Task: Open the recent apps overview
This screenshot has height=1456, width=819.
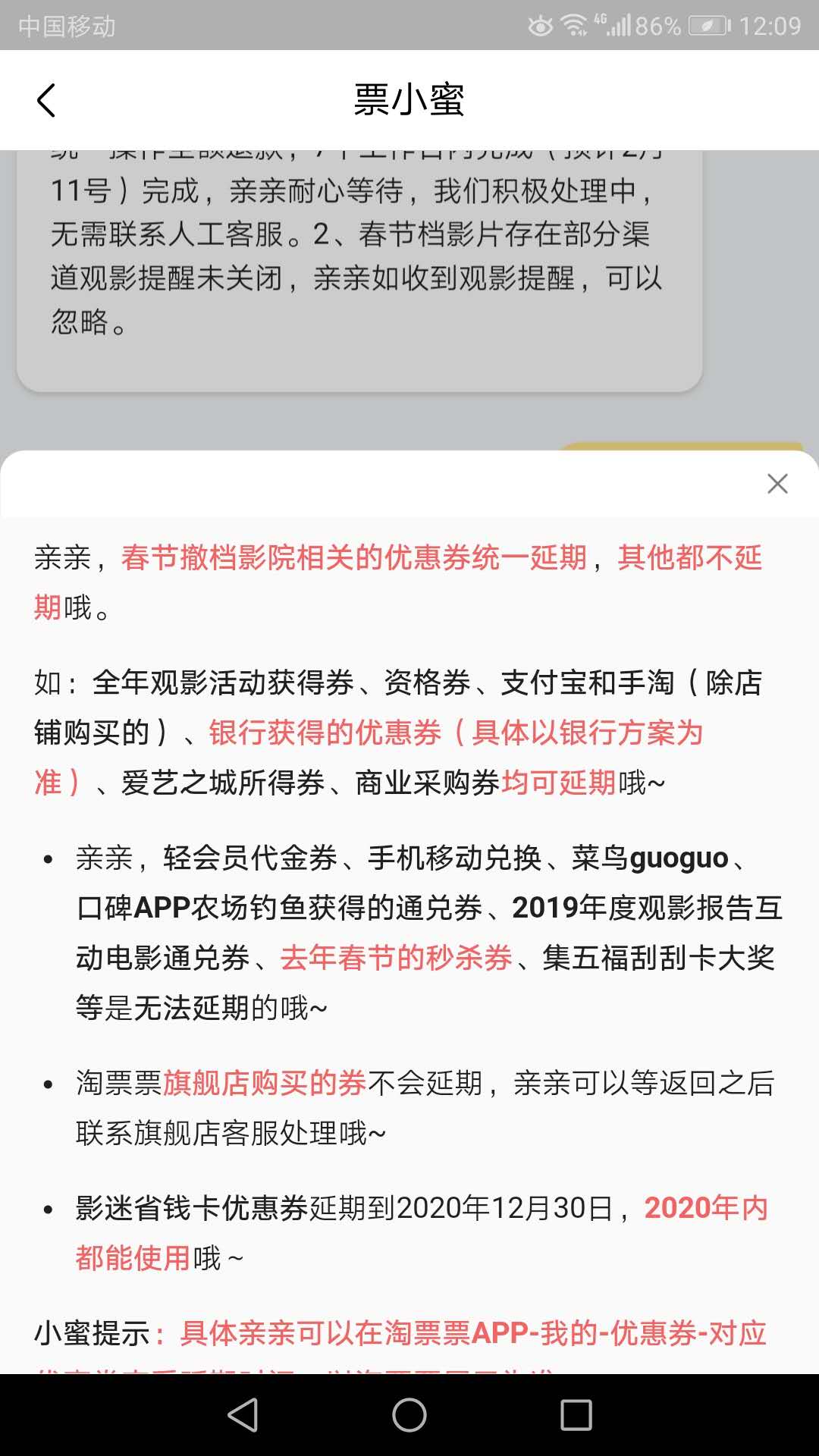Action: 576,1414
